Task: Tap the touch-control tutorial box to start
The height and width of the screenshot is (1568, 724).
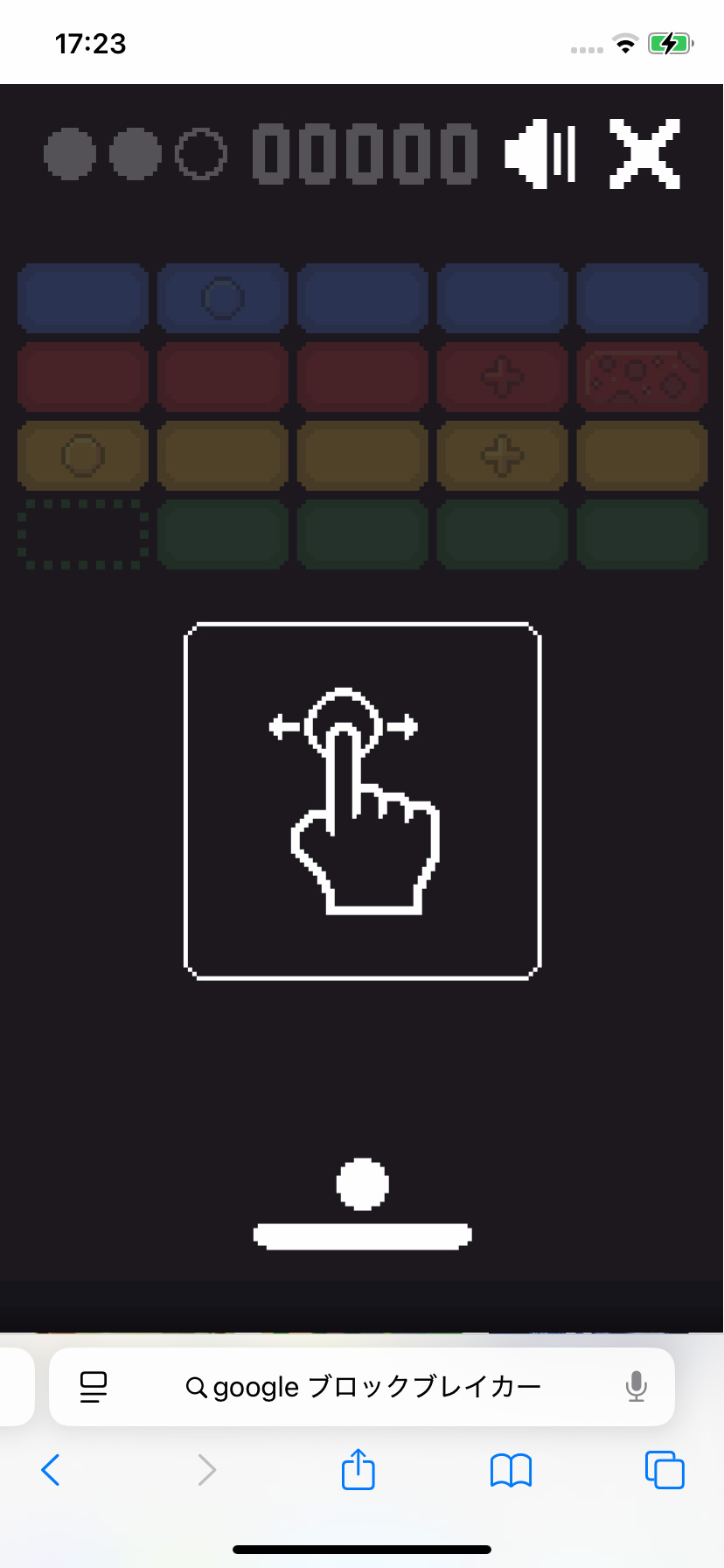Action: (x=362, y=801)
